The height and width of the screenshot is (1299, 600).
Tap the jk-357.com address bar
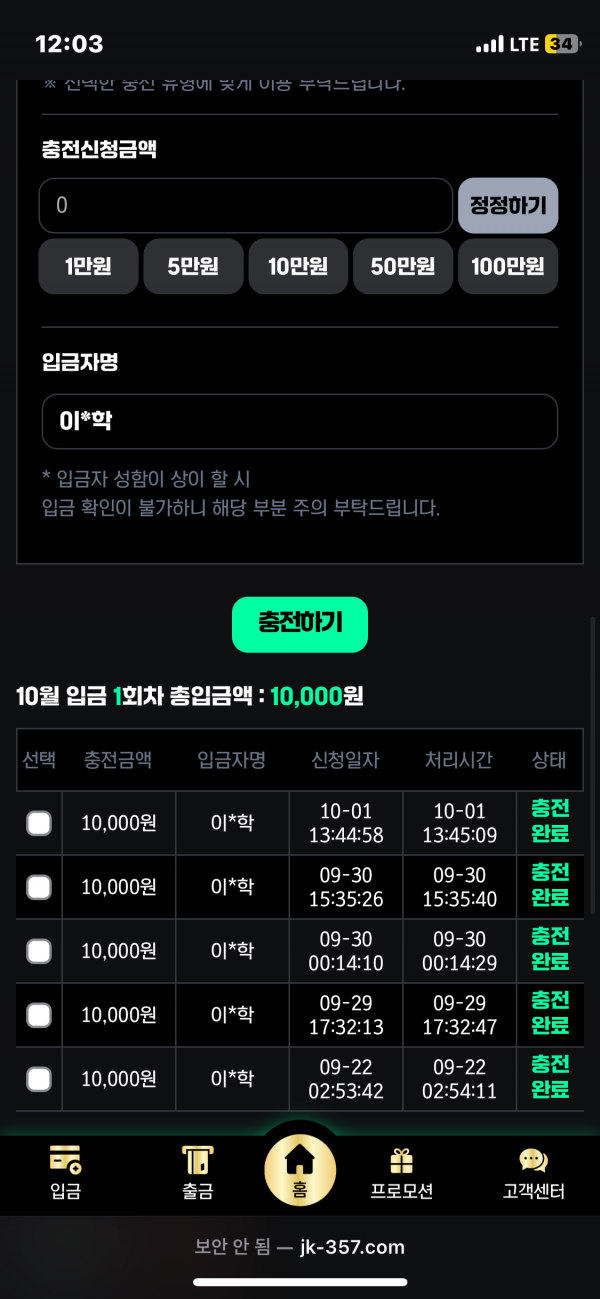[x=300, y=1246]
